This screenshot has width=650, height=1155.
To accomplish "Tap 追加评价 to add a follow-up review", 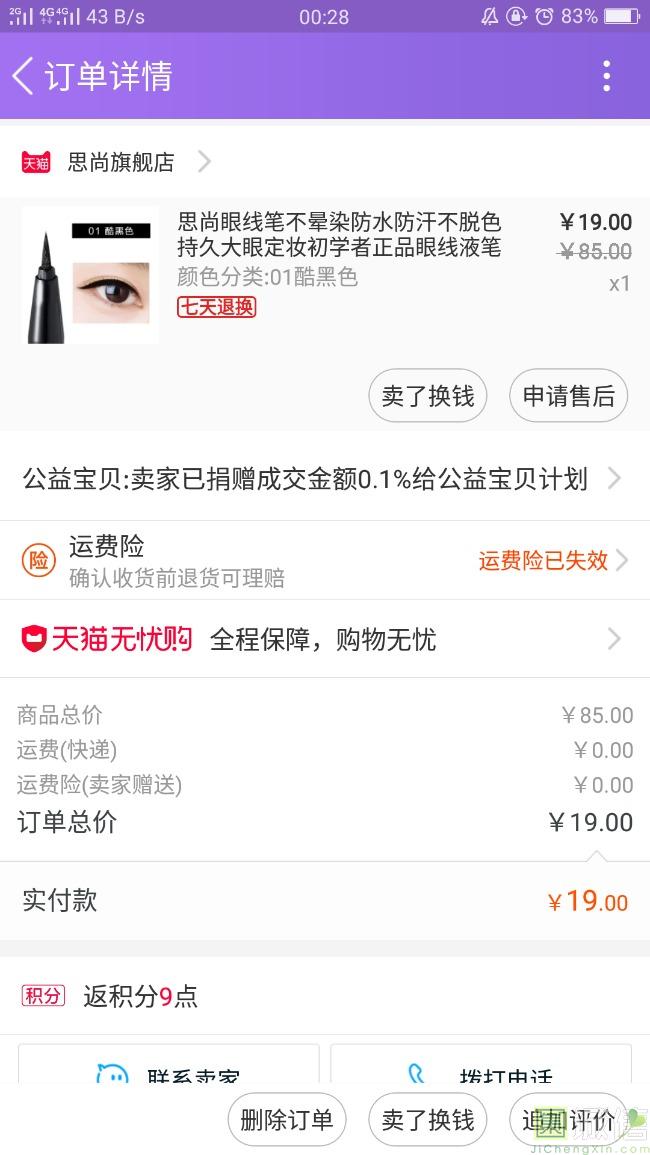I will [568, 1120].
